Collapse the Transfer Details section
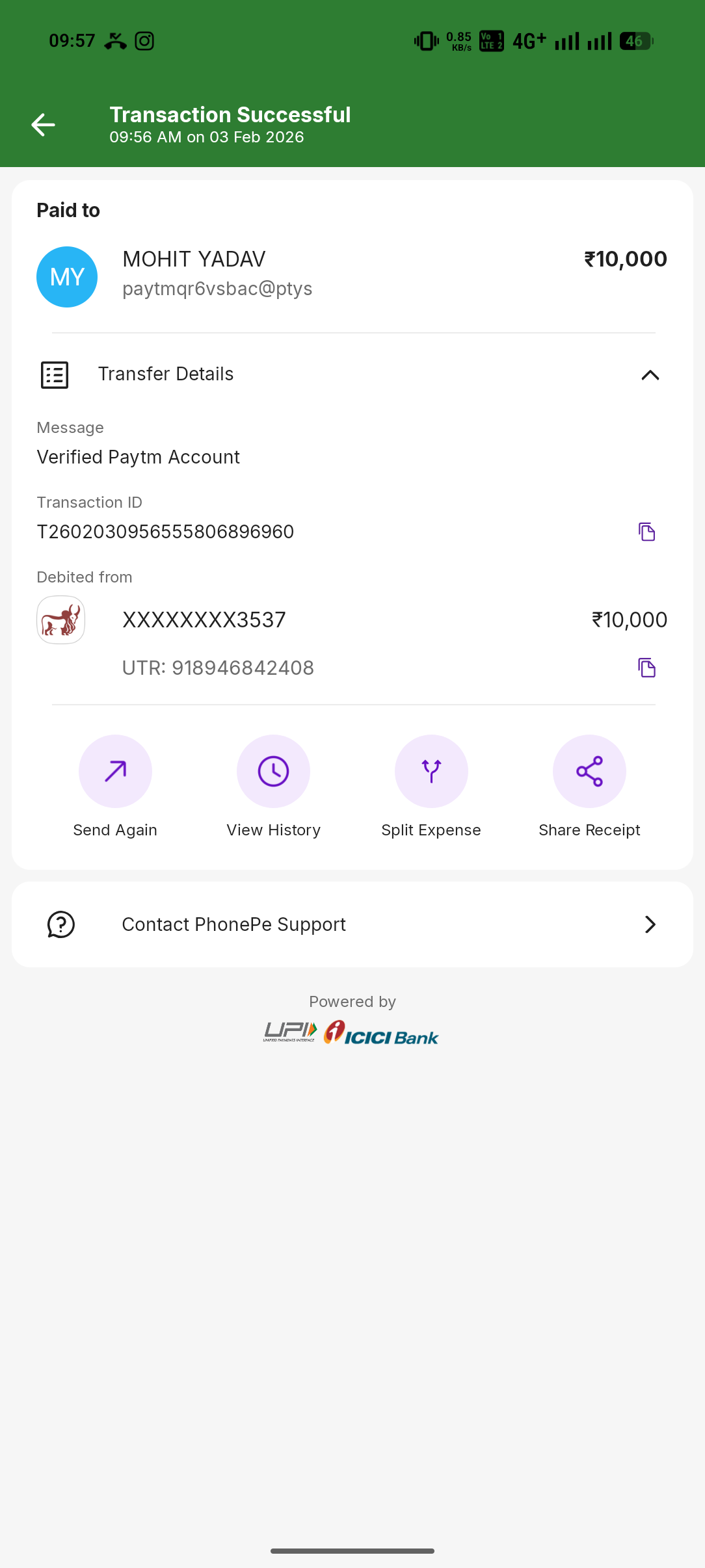705x1568 pixels. 650,375
